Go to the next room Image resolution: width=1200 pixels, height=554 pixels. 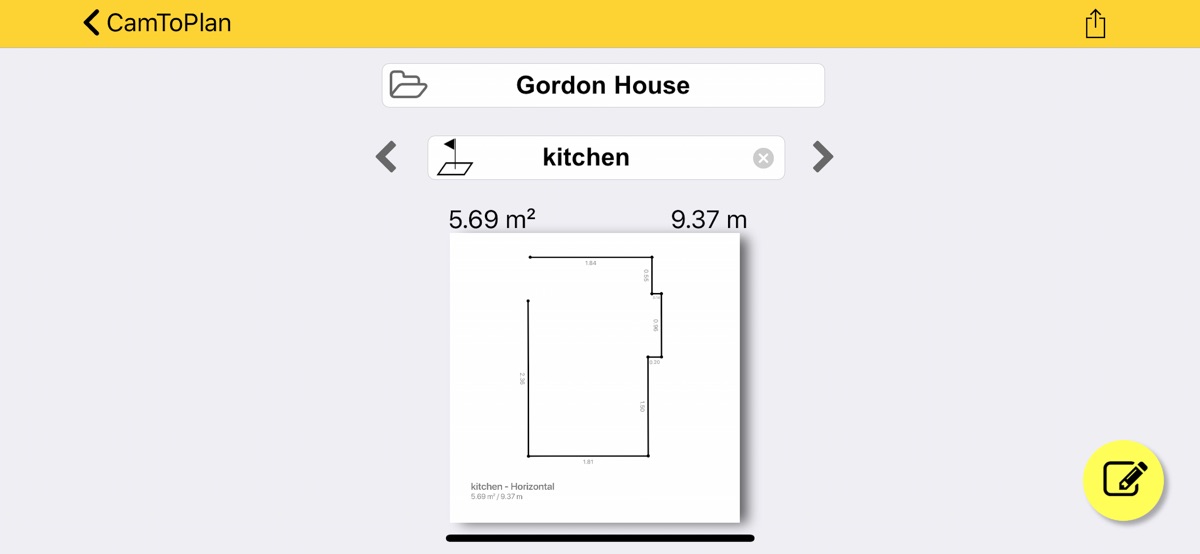[822, 157]
